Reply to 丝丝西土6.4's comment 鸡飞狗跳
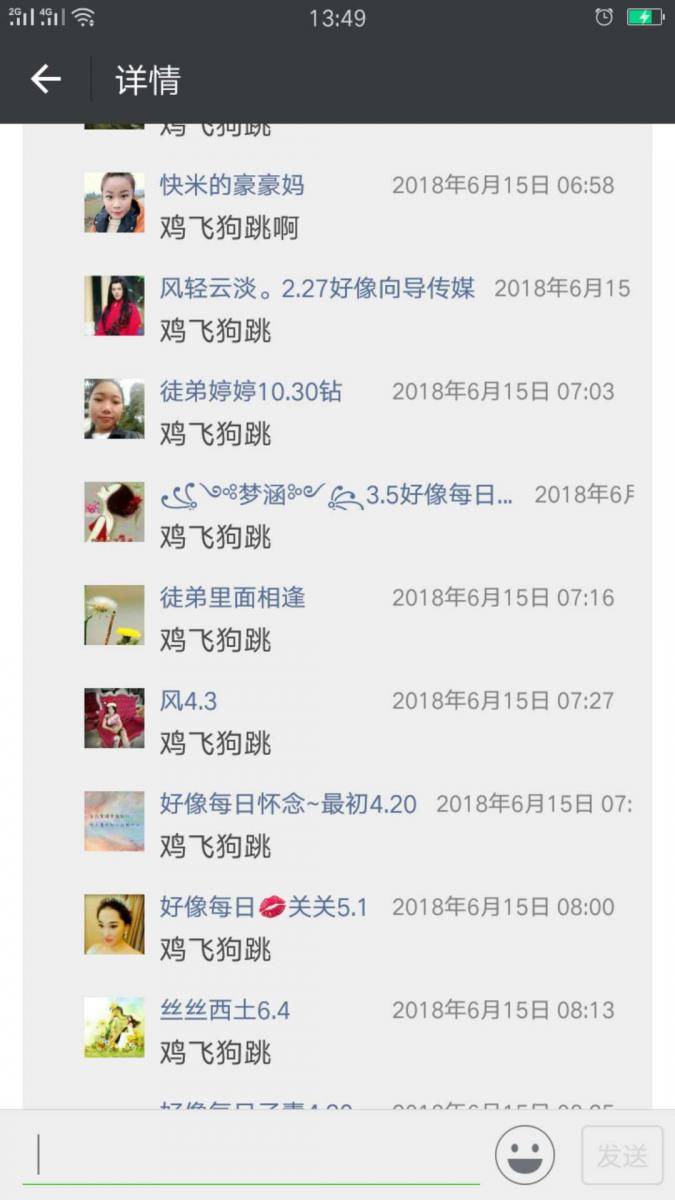 [x=216, y=1052]
